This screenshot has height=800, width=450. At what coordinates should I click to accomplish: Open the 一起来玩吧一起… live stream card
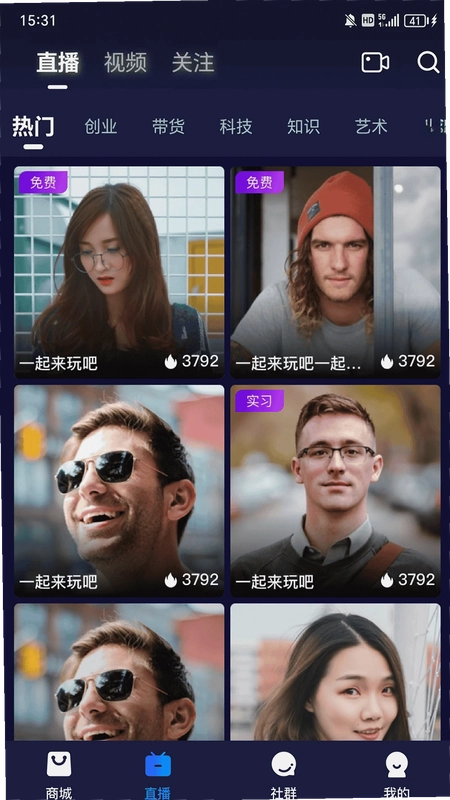pos(335,272)
